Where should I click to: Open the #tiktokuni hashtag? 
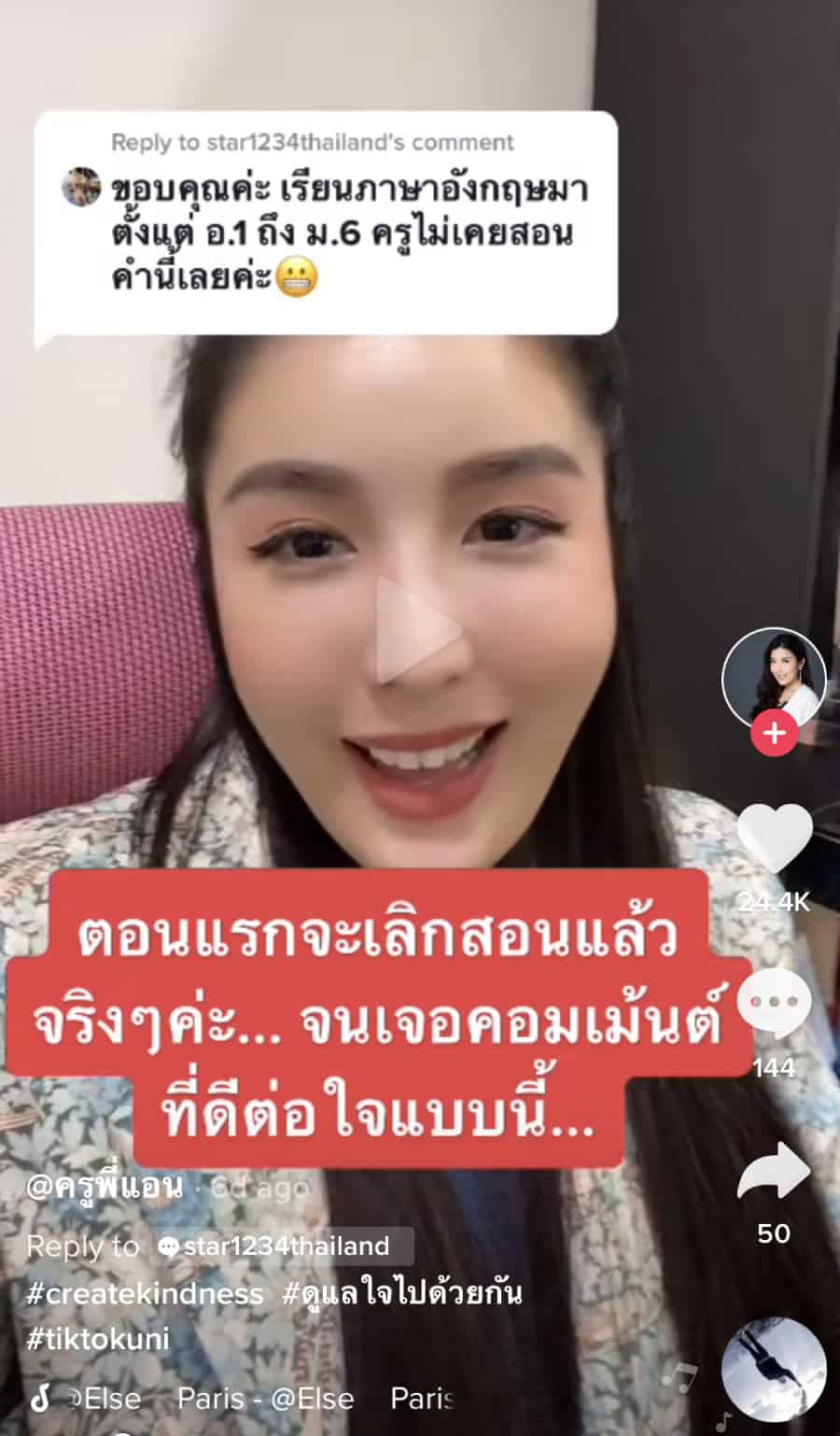pos(98,1339)
